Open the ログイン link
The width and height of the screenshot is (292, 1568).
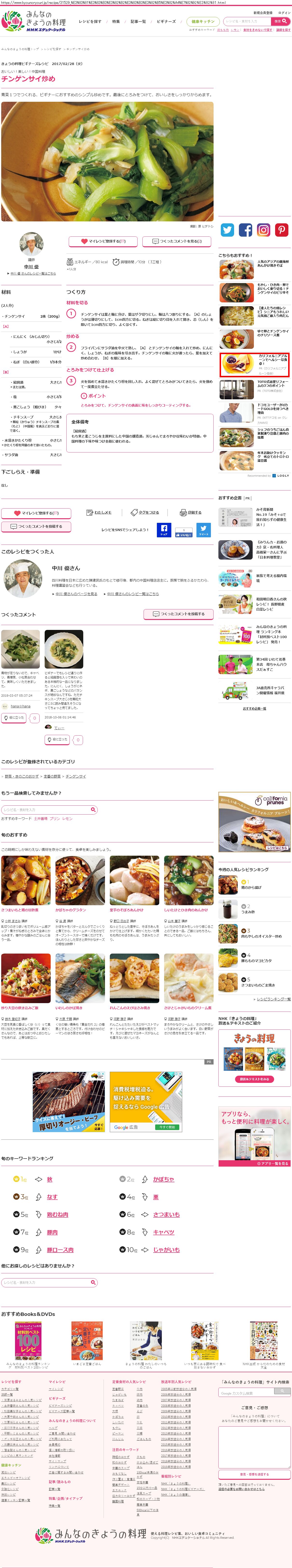(x=284, y=13)
